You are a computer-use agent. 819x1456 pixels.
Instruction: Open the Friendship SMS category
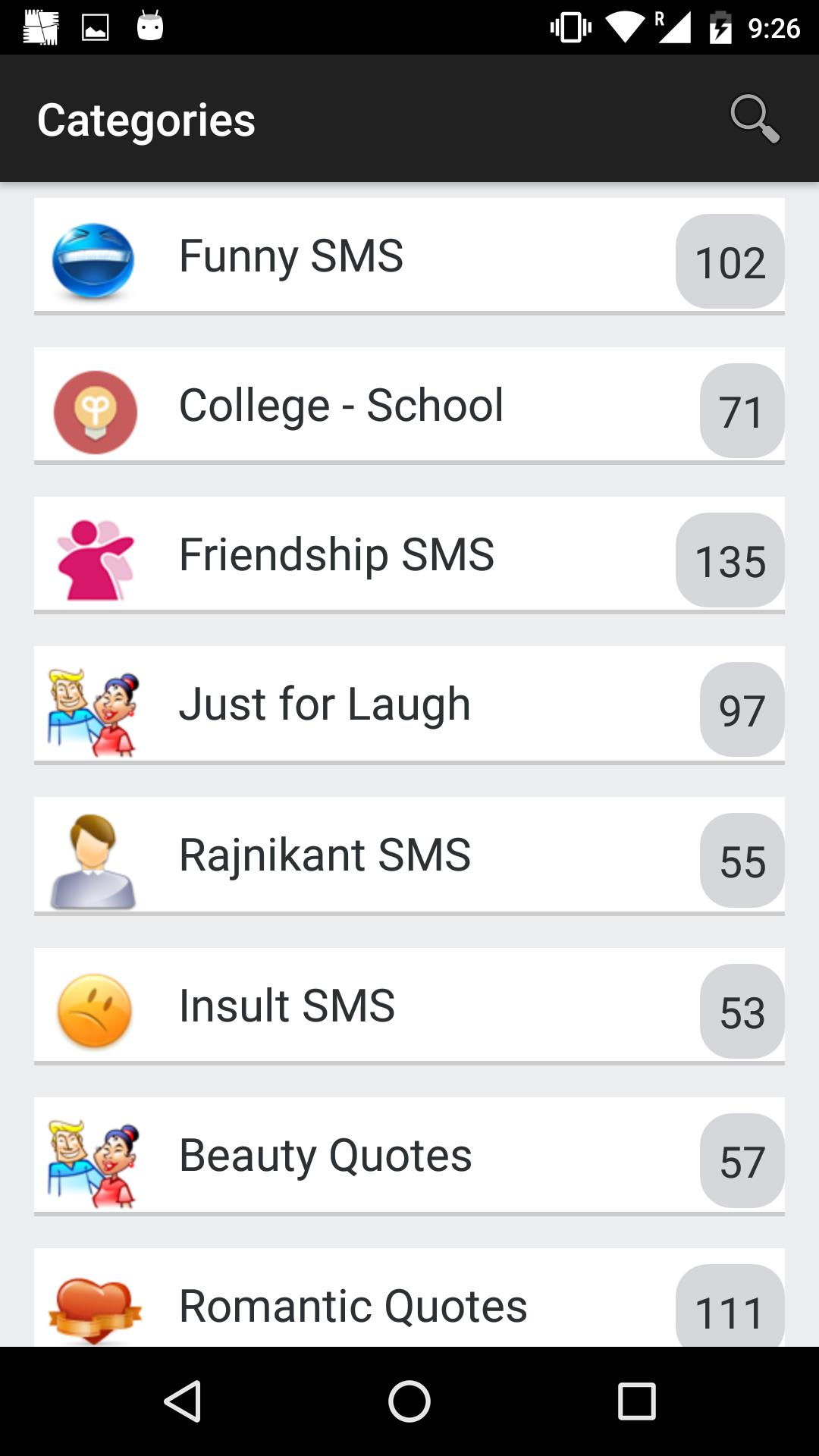point(336,556)
